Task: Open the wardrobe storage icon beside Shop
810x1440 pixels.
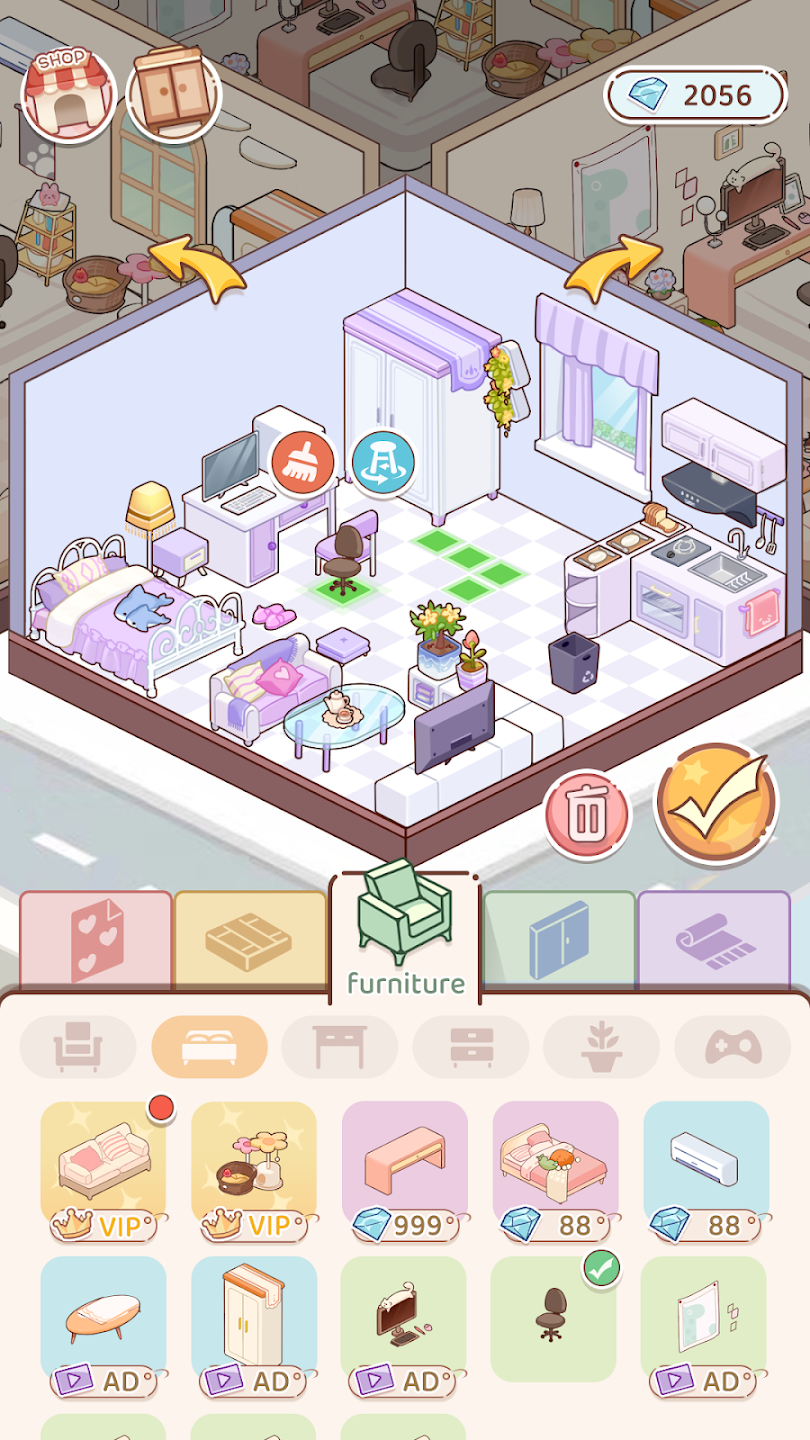Action: click(173, 93)
